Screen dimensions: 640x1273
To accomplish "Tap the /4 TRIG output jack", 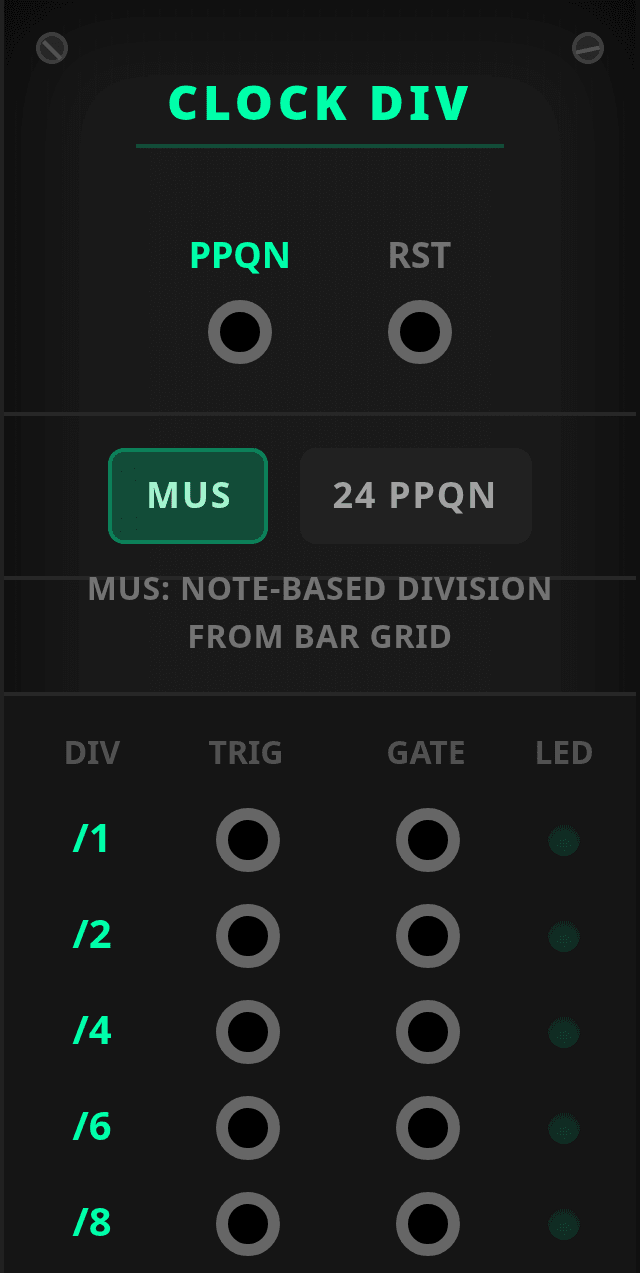I will [248, 1032].
